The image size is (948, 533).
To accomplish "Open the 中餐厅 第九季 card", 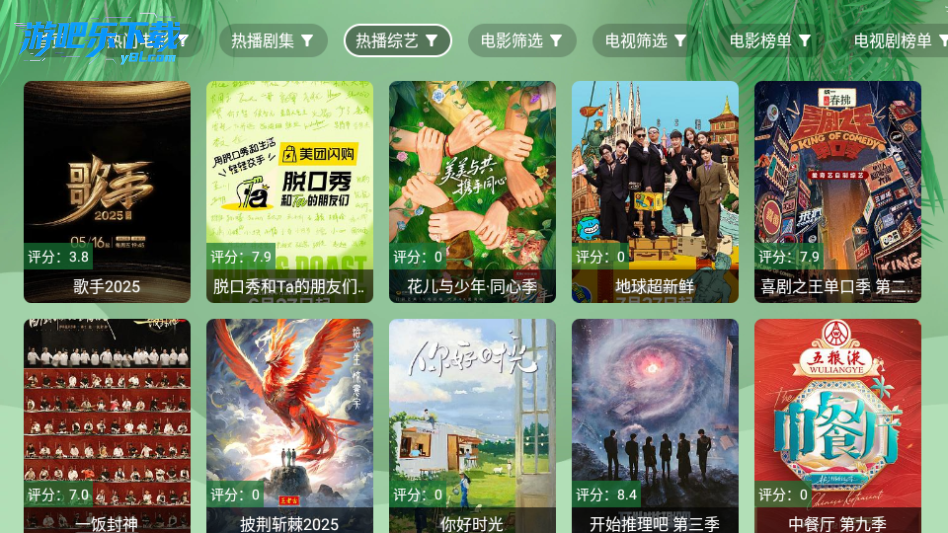I will 837,425.
